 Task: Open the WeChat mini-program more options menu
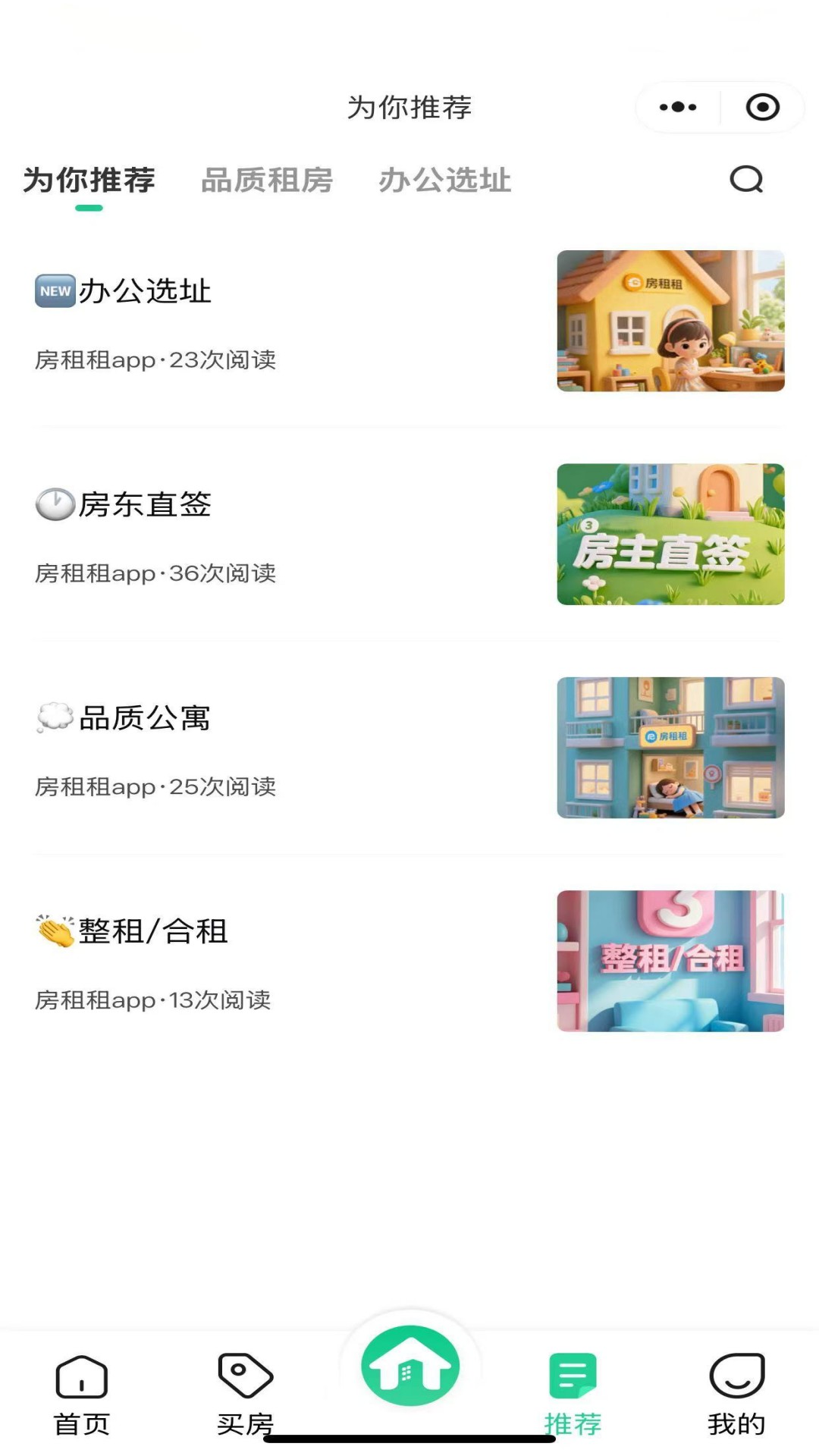click(676, 107)
